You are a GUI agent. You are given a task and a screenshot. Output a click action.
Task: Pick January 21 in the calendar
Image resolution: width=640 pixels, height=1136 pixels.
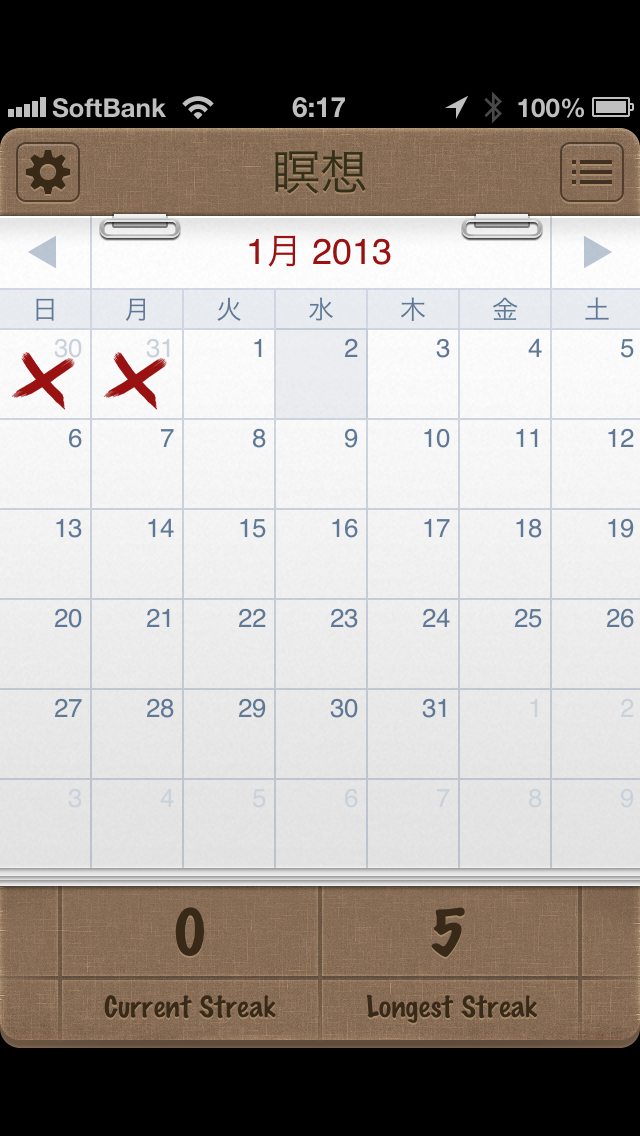click(x=137, y=644)
